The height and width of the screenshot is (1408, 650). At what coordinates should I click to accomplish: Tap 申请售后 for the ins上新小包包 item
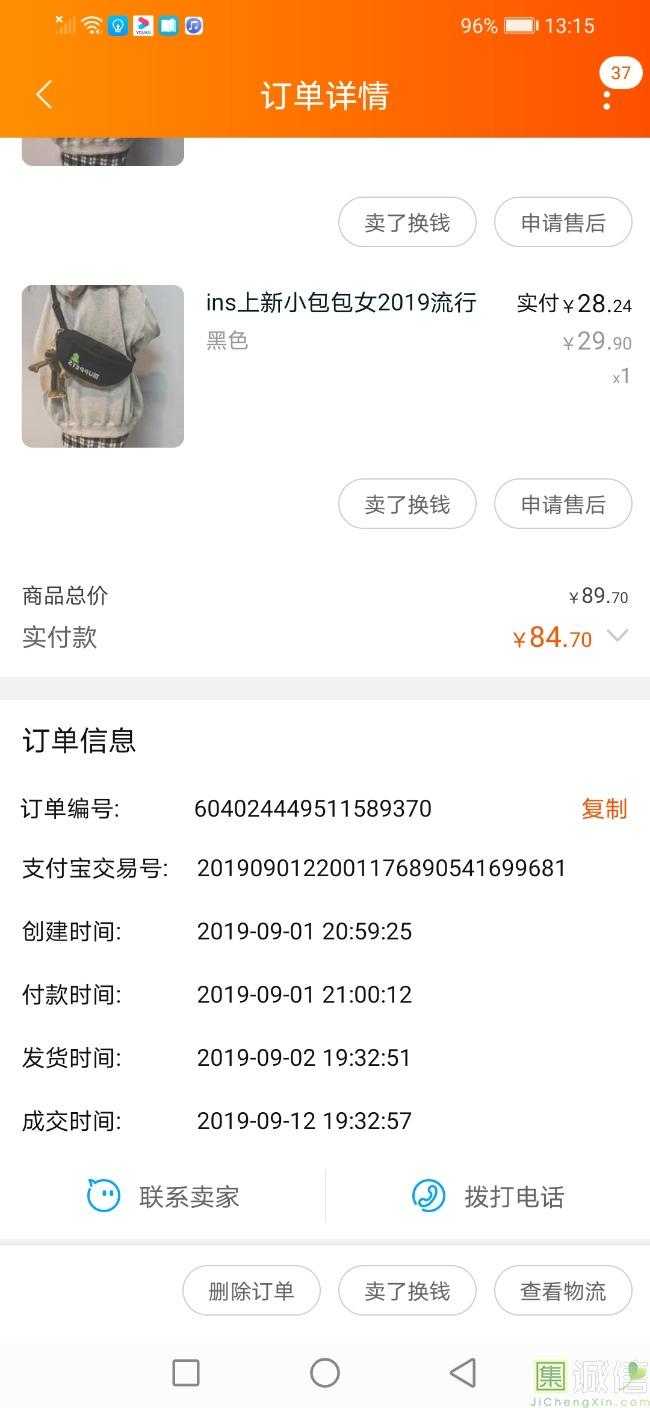pyautogui.click(x=563, y=505)
